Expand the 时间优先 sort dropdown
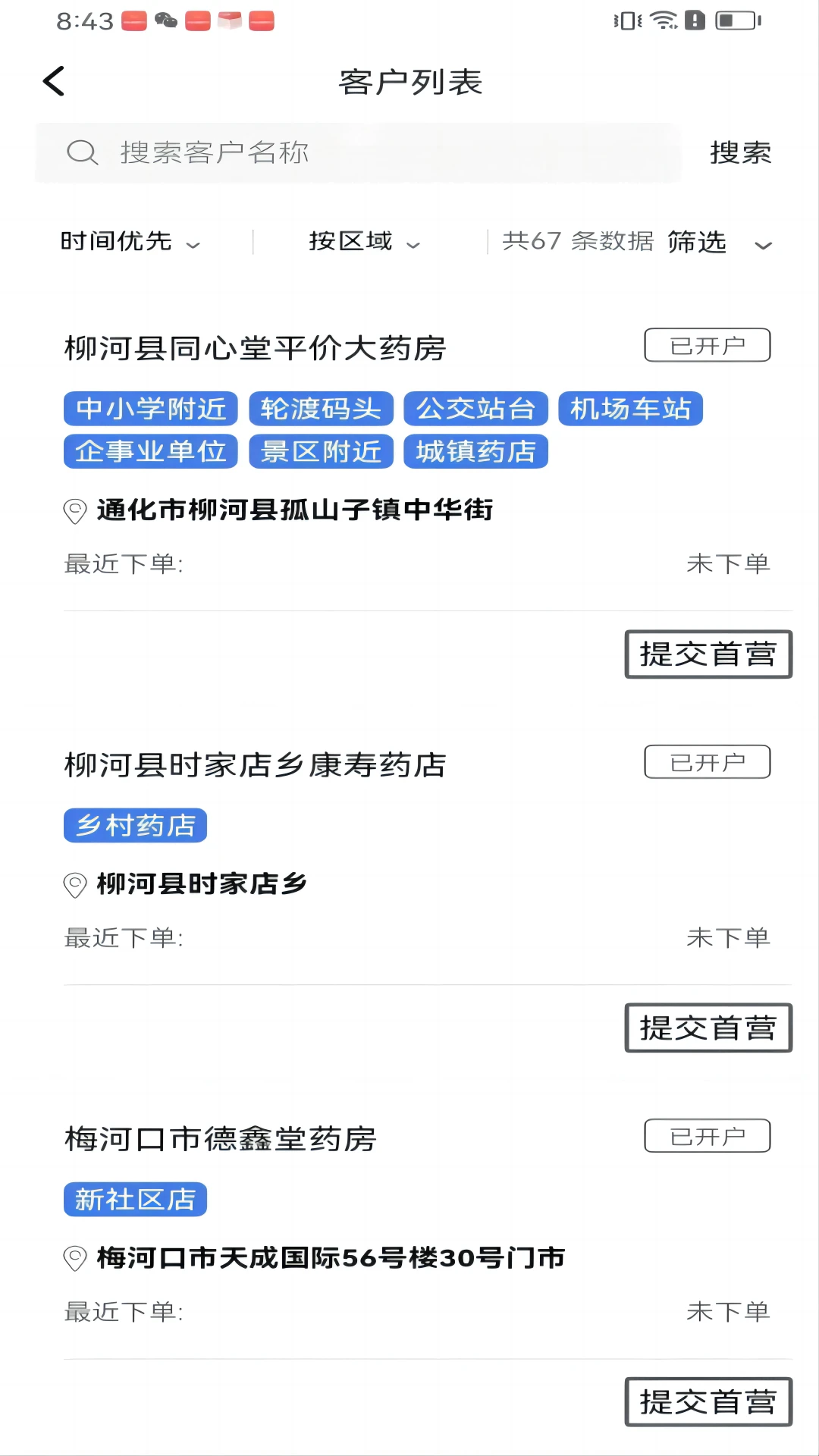Image resolution: width=819 pixels, height=1456 pixels. [x=130, y=242]
